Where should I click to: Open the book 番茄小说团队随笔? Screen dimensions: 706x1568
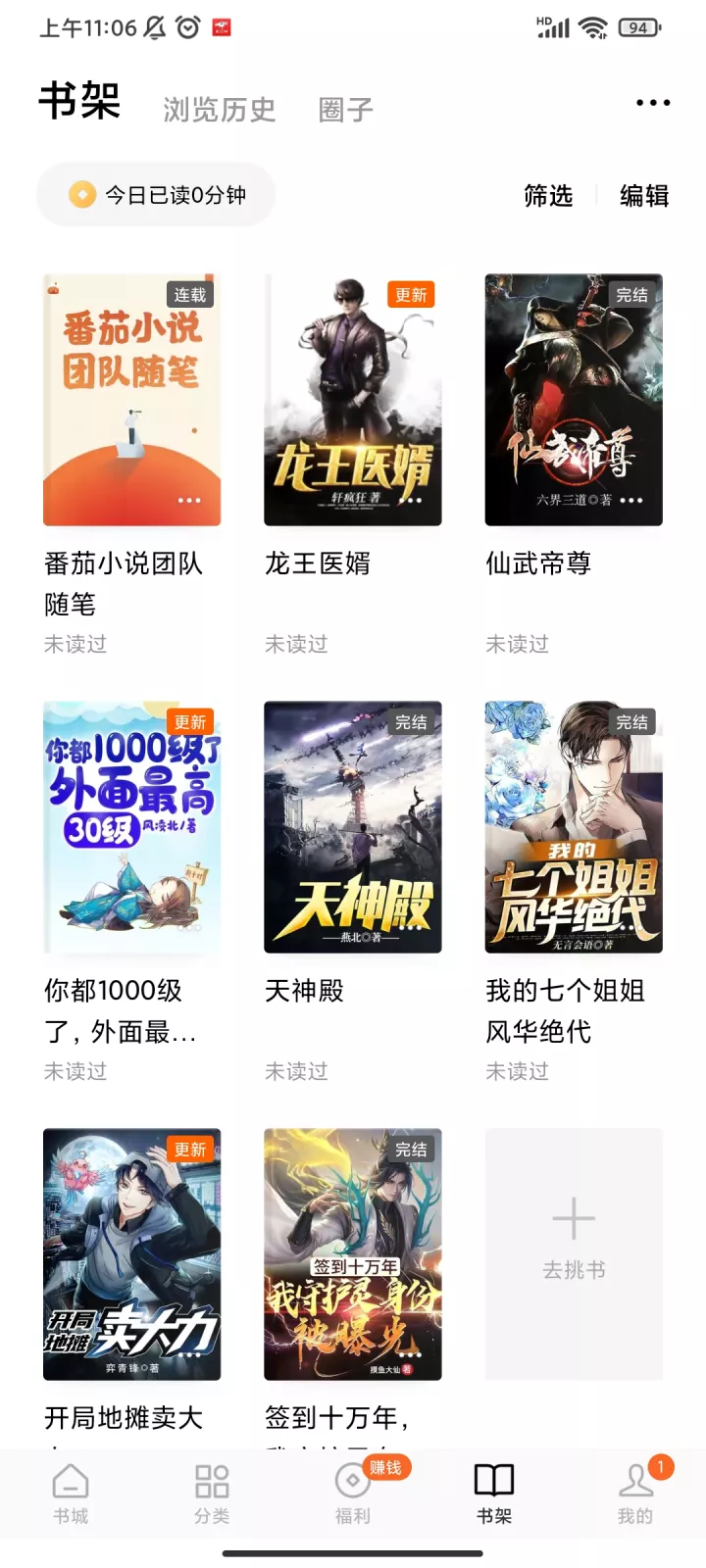131,400
